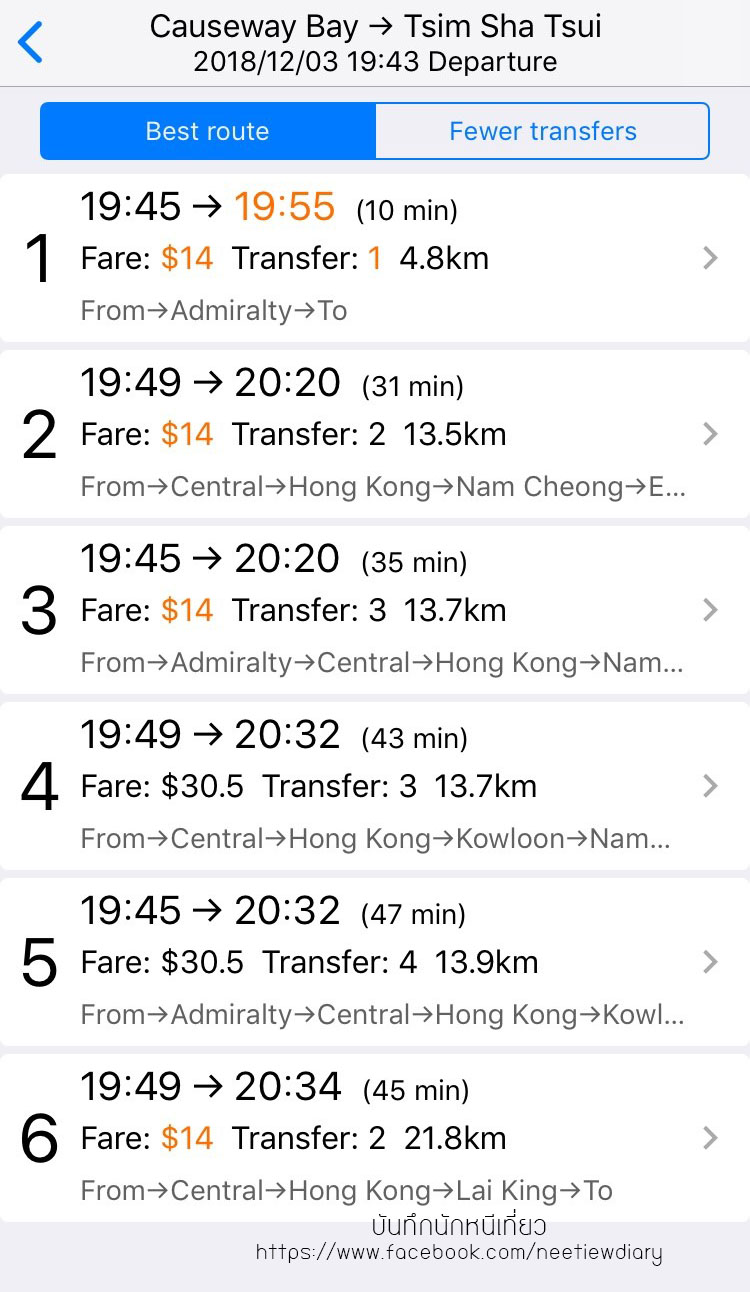The image size is (750, 1292).
Task: Open details chevron for route 2
Action: click(710, 434)
